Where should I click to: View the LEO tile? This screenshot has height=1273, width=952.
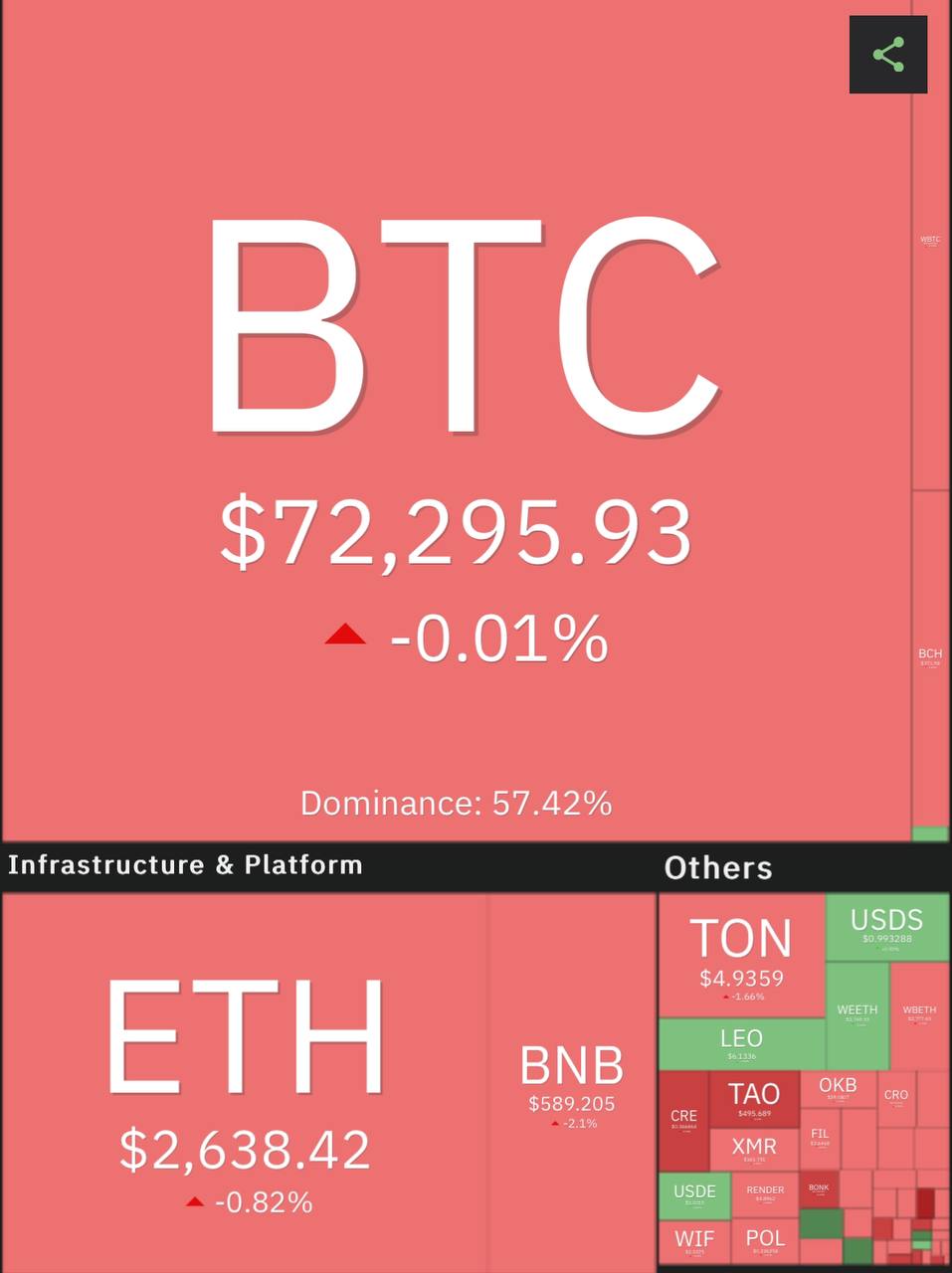(x=741, y=1044)
